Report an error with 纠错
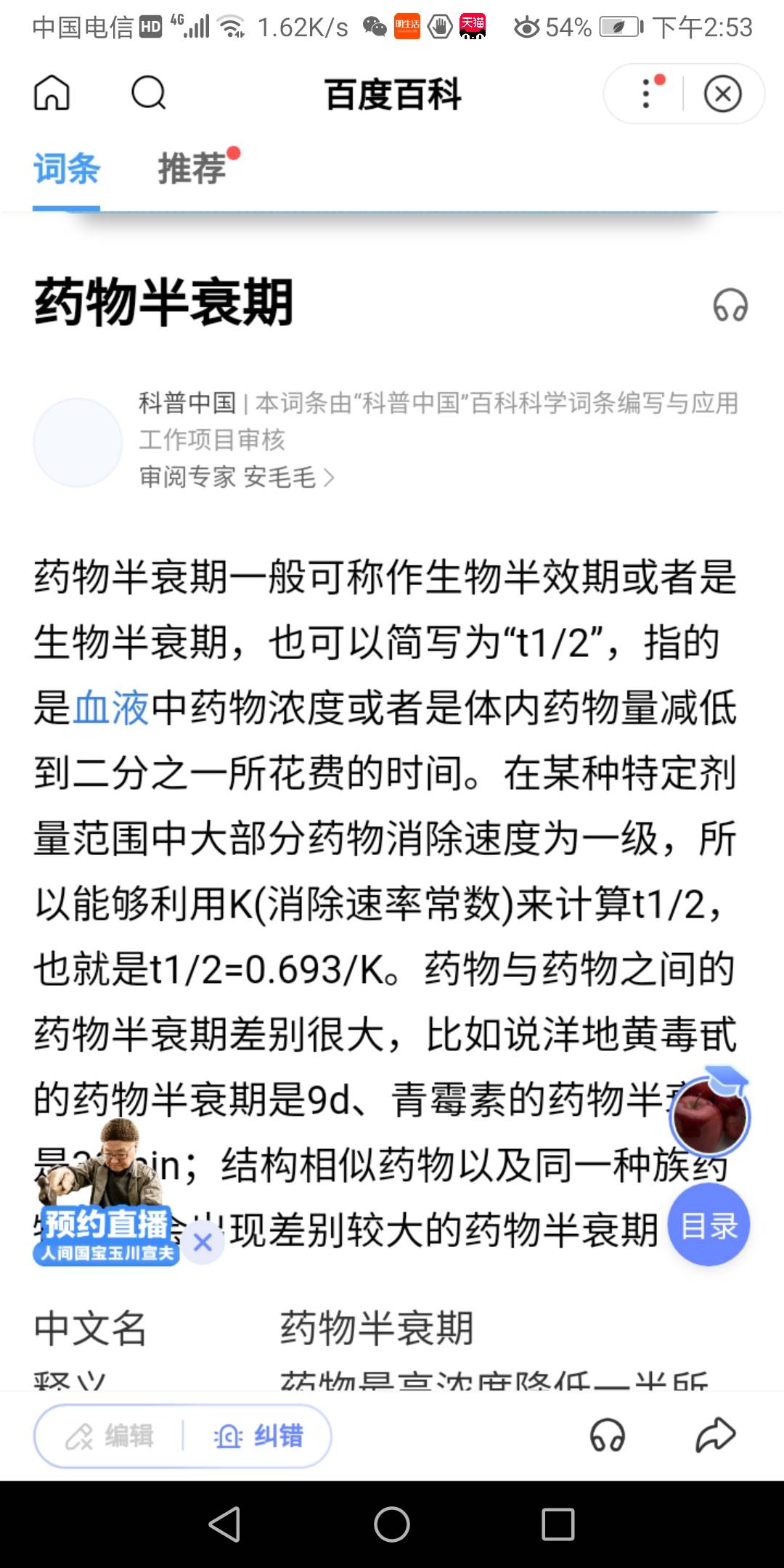784x1568 pixels. click(258, 1436)
